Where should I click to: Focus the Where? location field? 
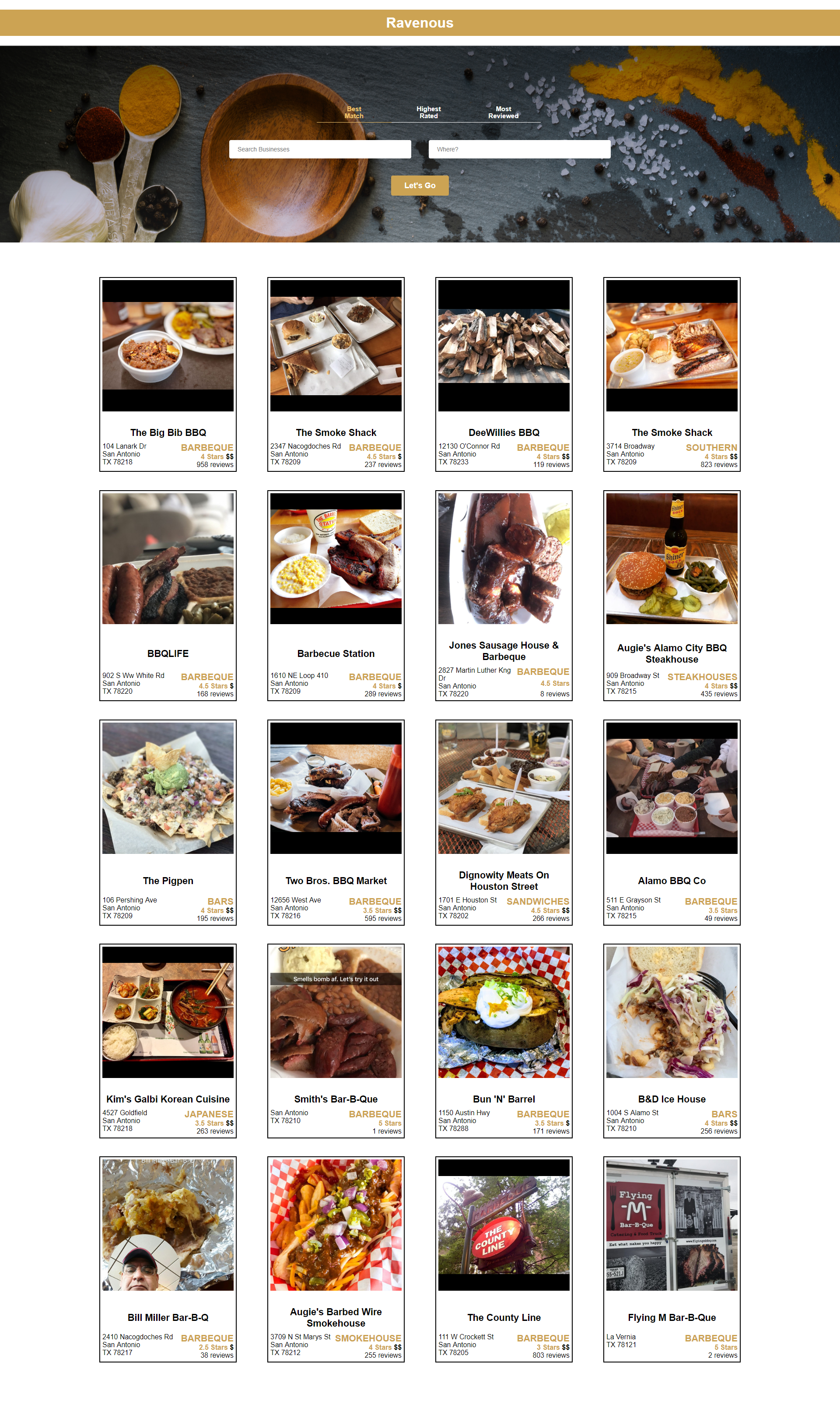point(519,150)
